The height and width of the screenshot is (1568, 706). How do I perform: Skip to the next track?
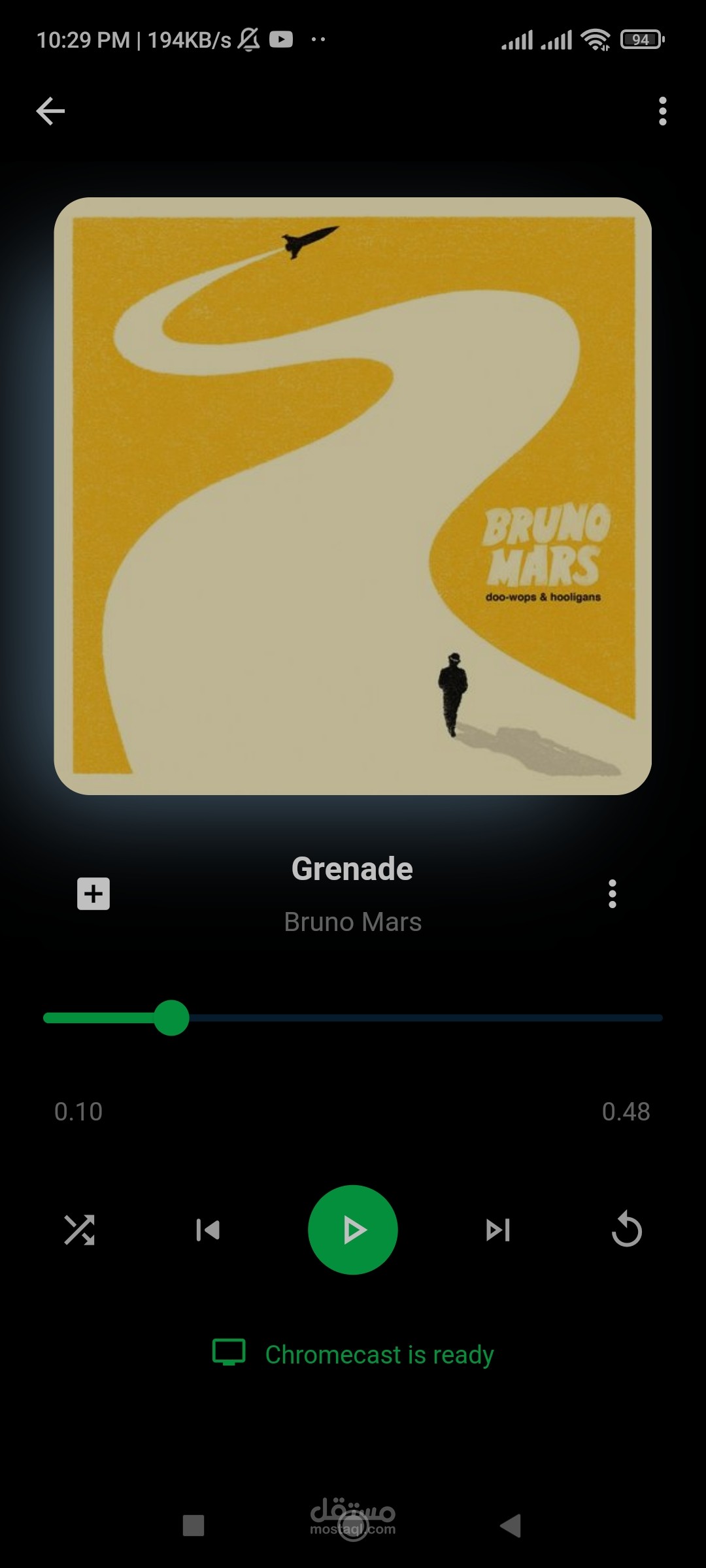pos(498,1229)
